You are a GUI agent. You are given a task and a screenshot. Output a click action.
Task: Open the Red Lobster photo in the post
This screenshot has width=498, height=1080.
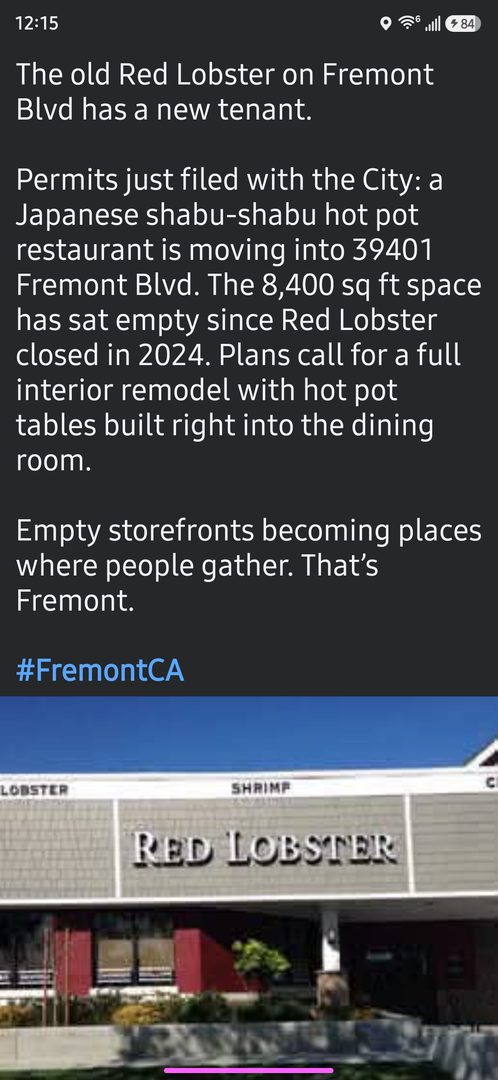(249, 886)
